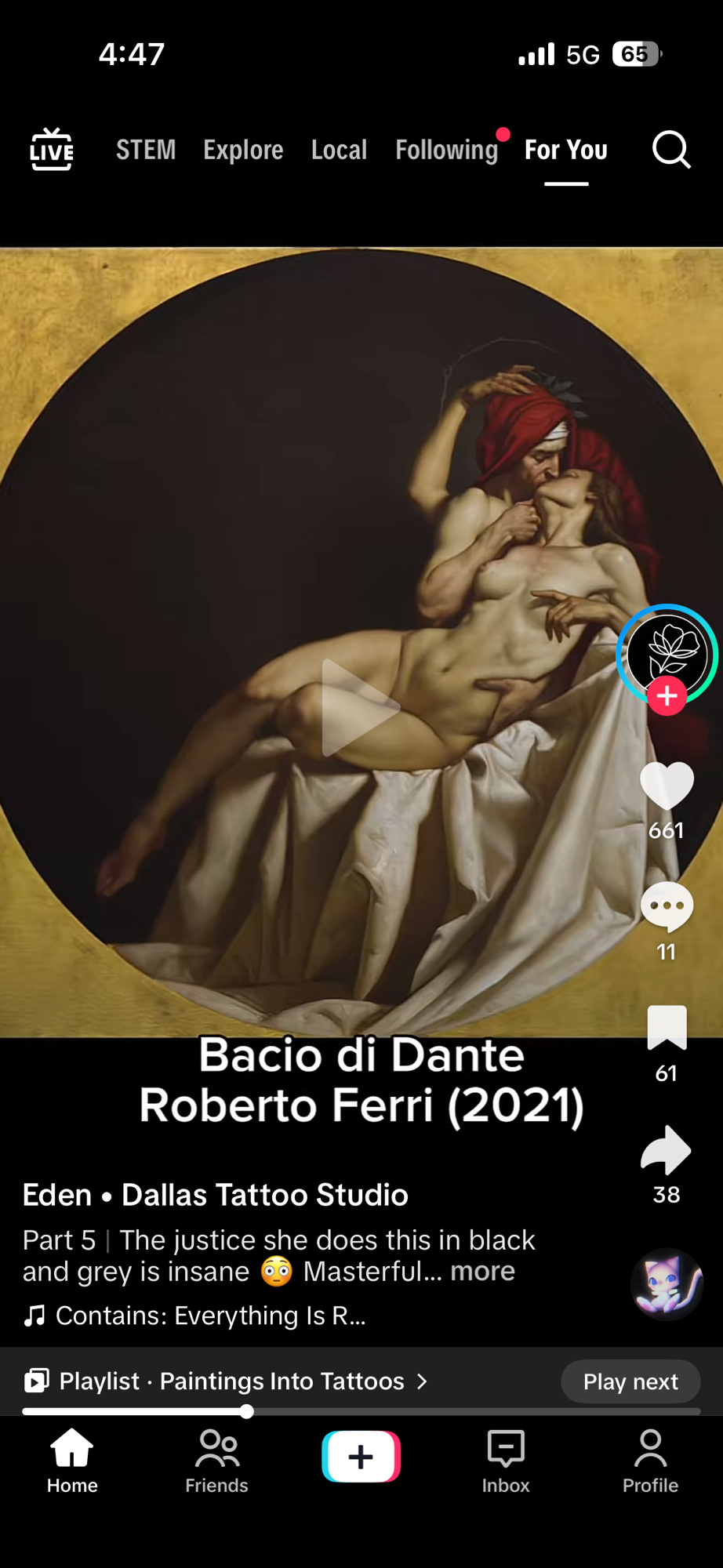Tap Play next button
The image size is (723, 1568).
[x=630, y=1381]
